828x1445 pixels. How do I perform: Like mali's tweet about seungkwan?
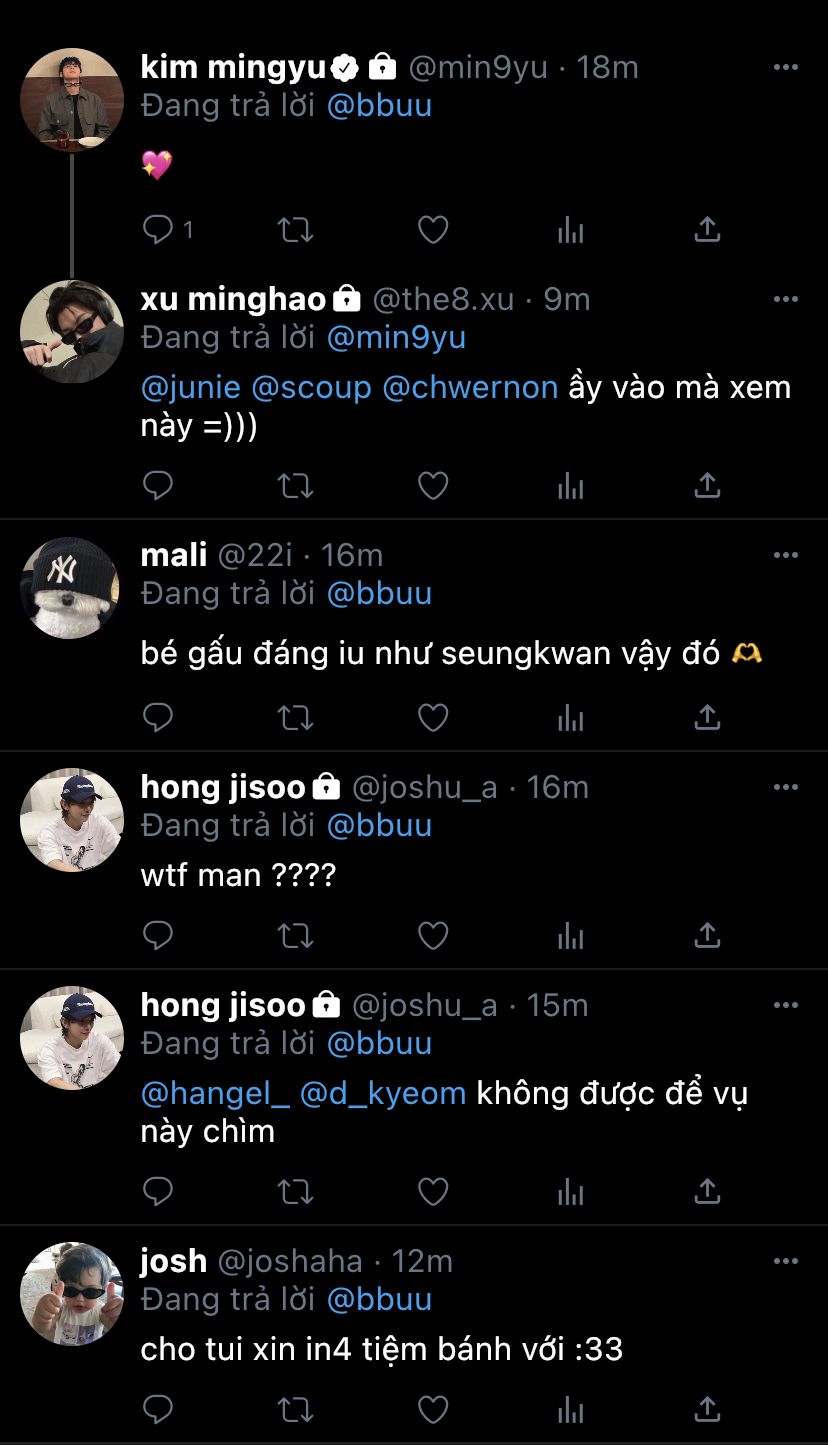click(432, 717)
